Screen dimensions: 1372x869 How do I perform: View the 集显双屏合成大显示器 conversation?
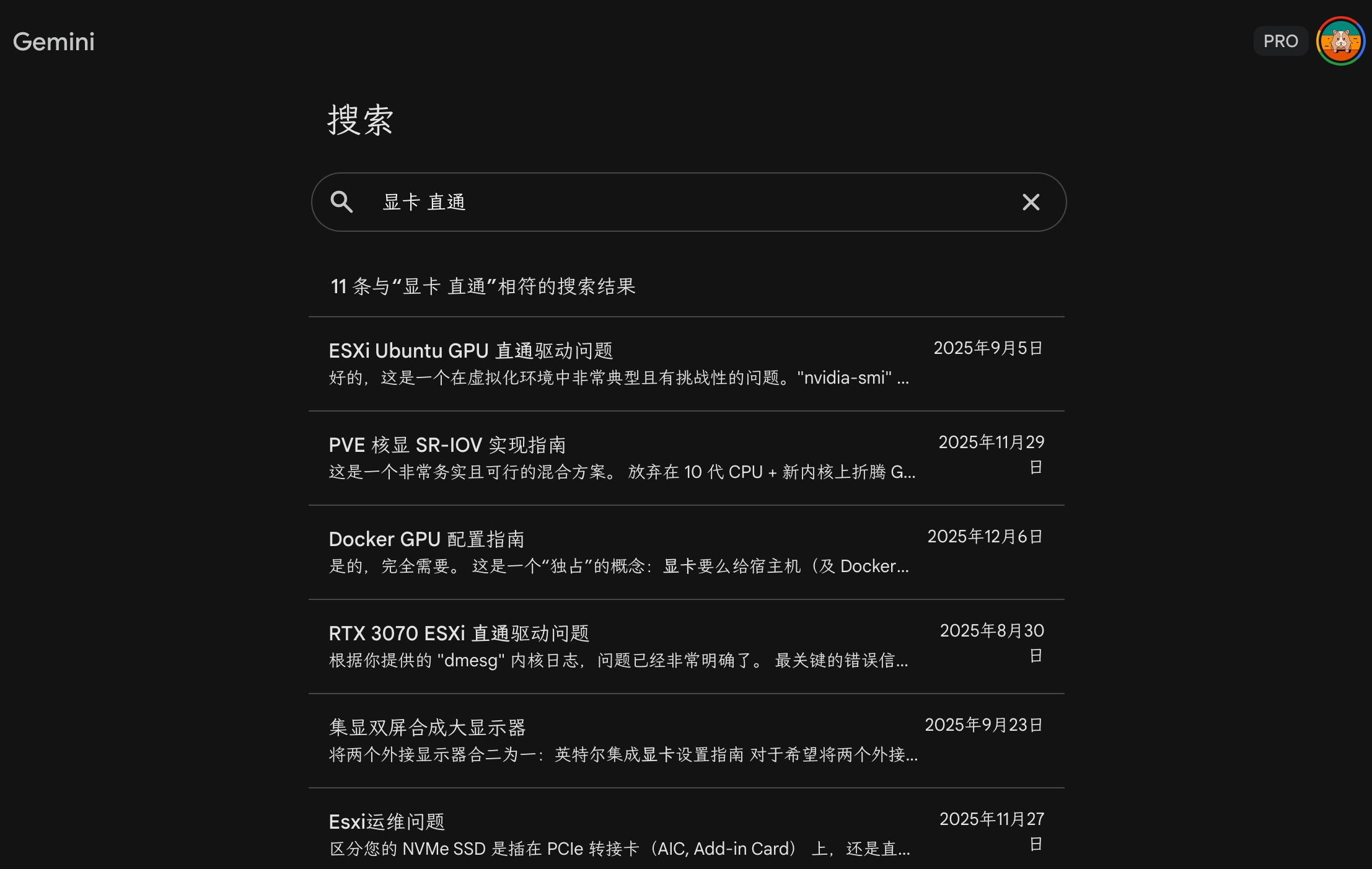pos(620,741)
